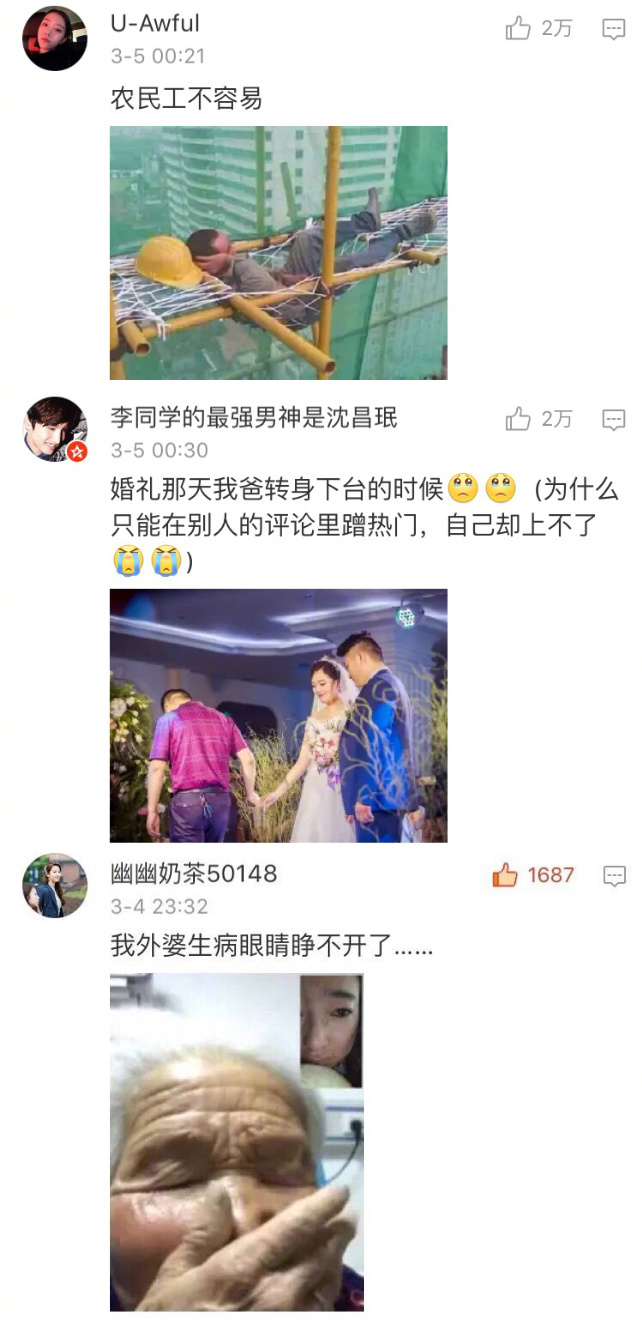
Task: Reply to 幽幽奶茶50148's comment
Action: coord(613,876)
